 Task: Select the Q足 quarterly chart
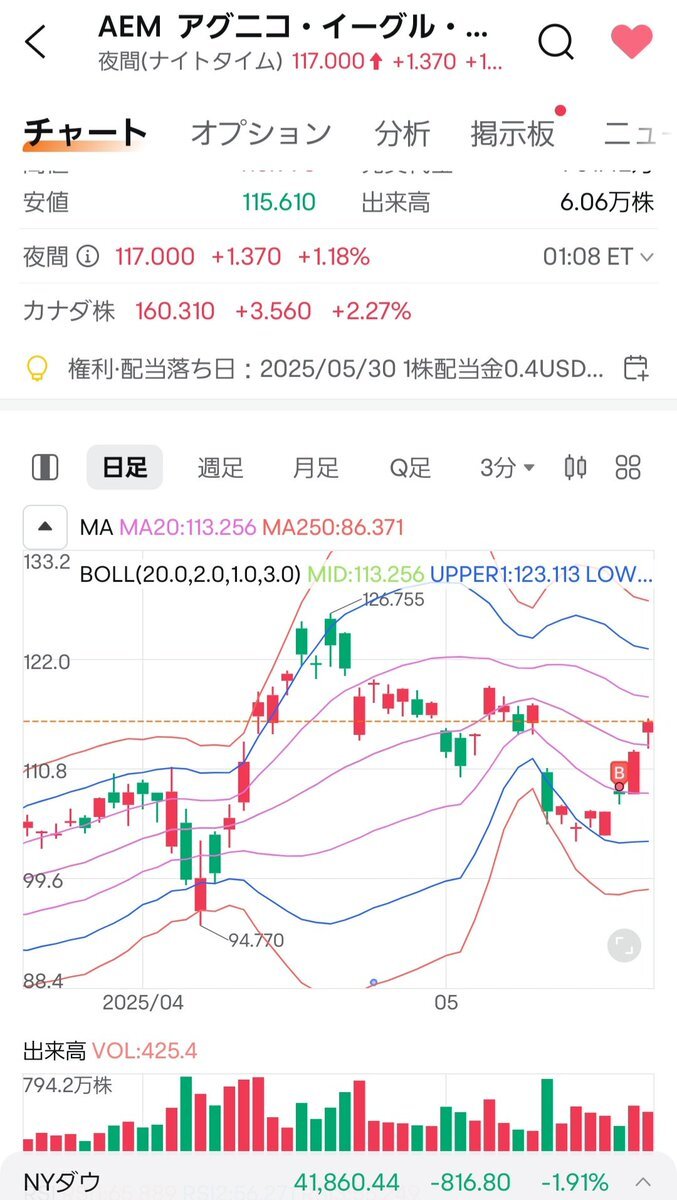coord(410,467)
